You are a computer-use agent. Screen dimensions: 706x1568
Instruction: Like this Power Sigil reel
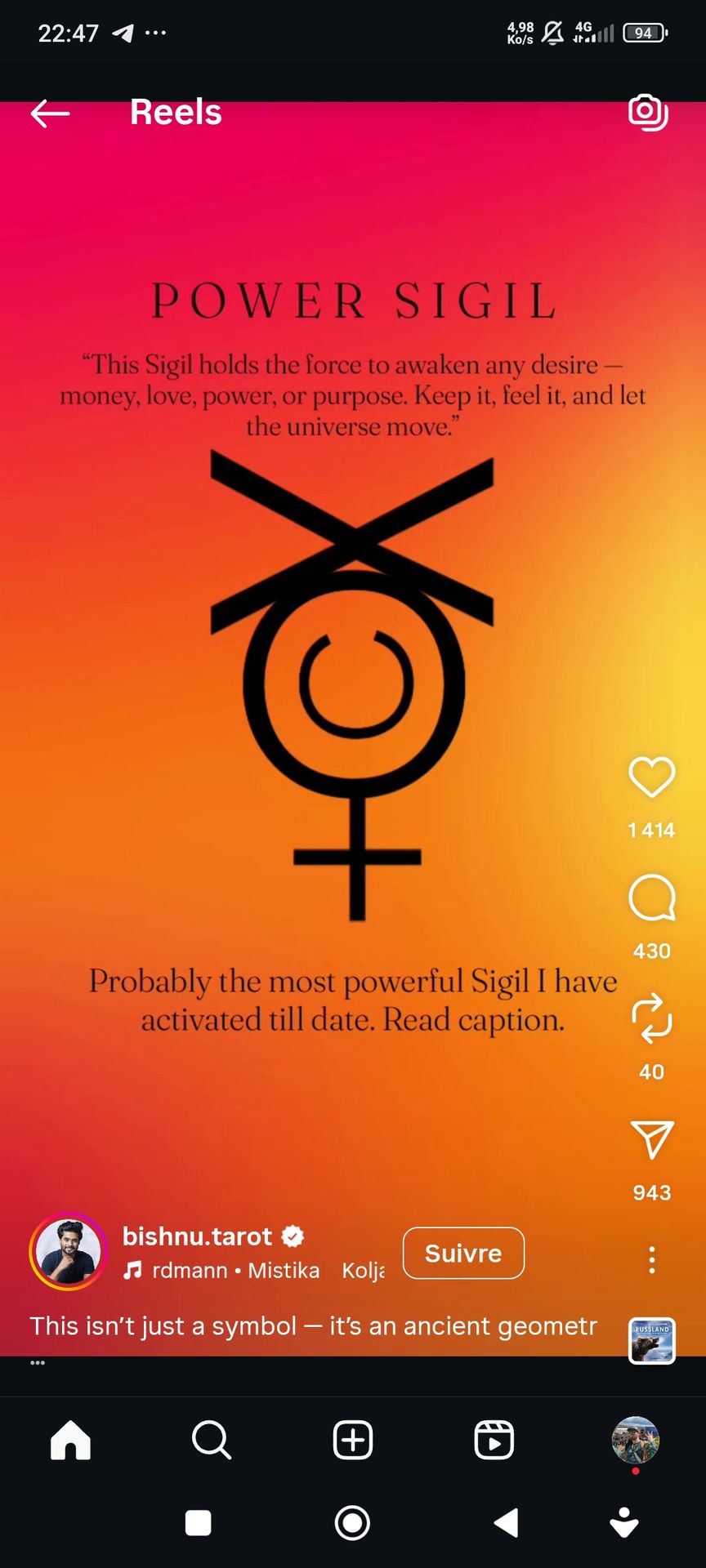pyautogui.click(x=651, y=777)
